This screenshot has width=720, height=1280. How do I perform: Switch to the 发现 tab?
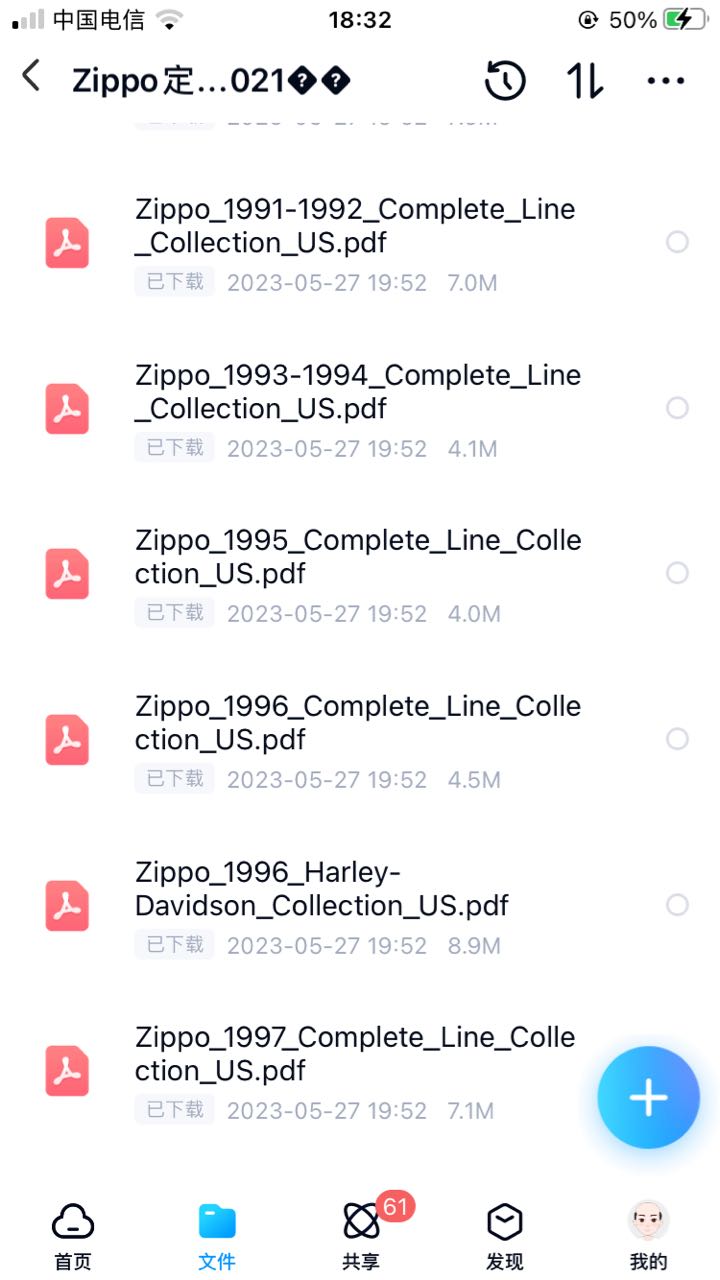coord(504,1236)
